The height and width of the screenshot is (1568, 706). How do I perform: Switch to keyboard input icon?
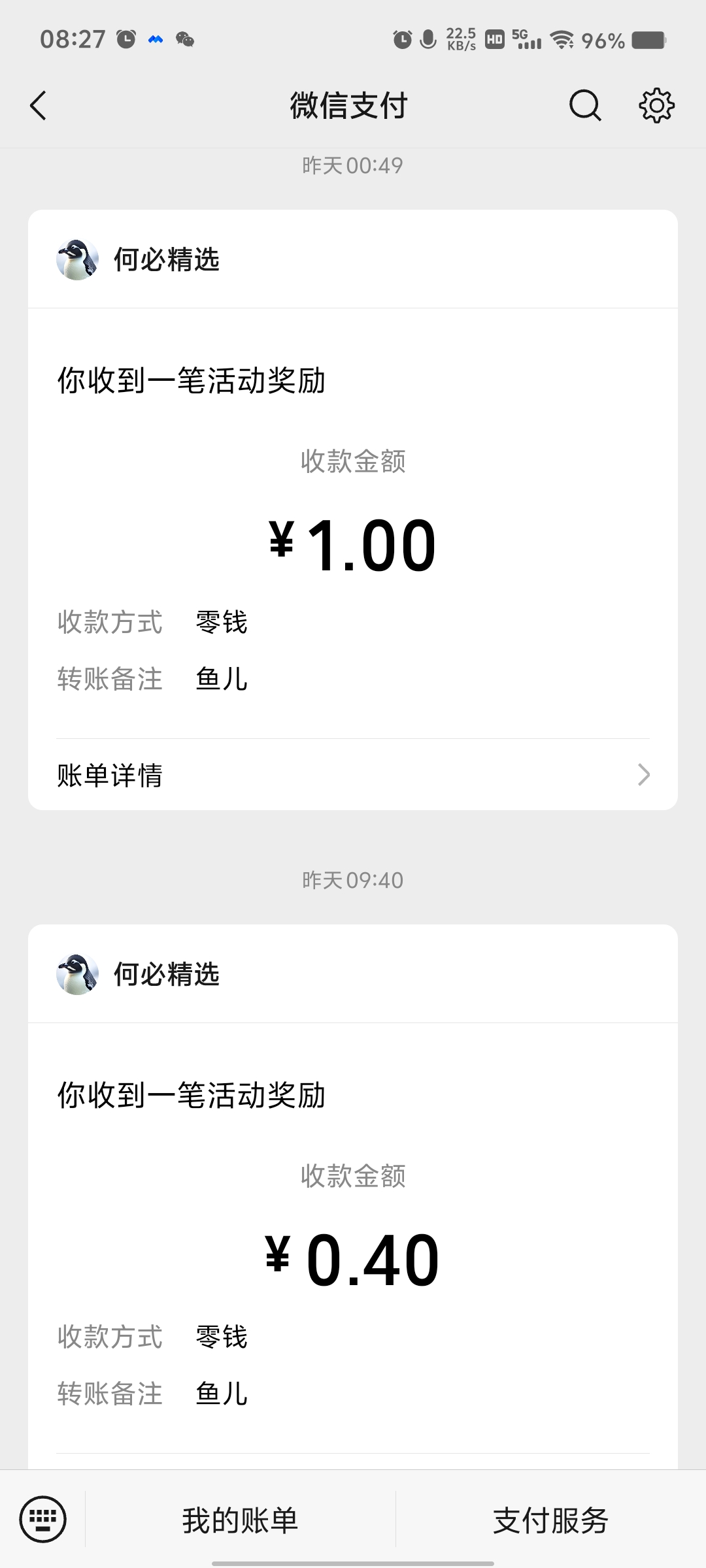[43, 1520]
